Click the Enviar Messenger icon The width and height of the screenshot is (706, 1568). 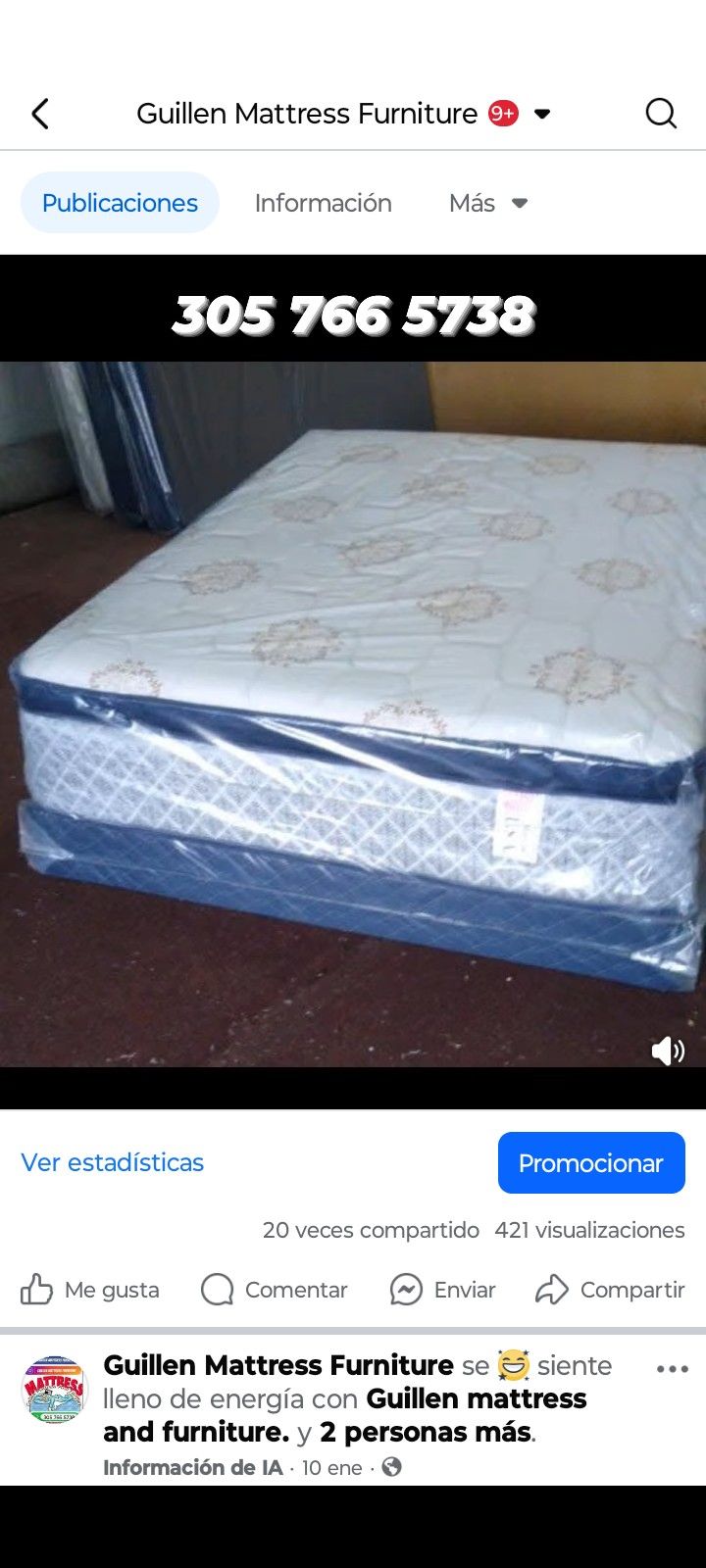click(x=404, y=1290)
